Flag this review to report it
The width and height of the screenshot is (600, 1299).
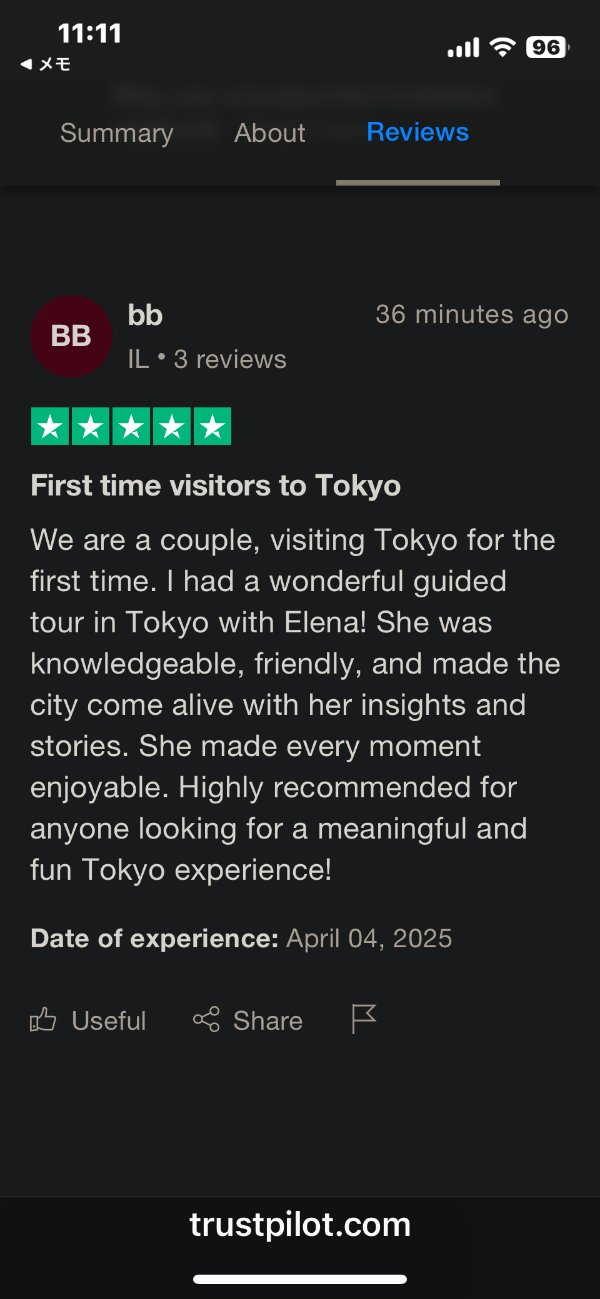[364, 1020]
